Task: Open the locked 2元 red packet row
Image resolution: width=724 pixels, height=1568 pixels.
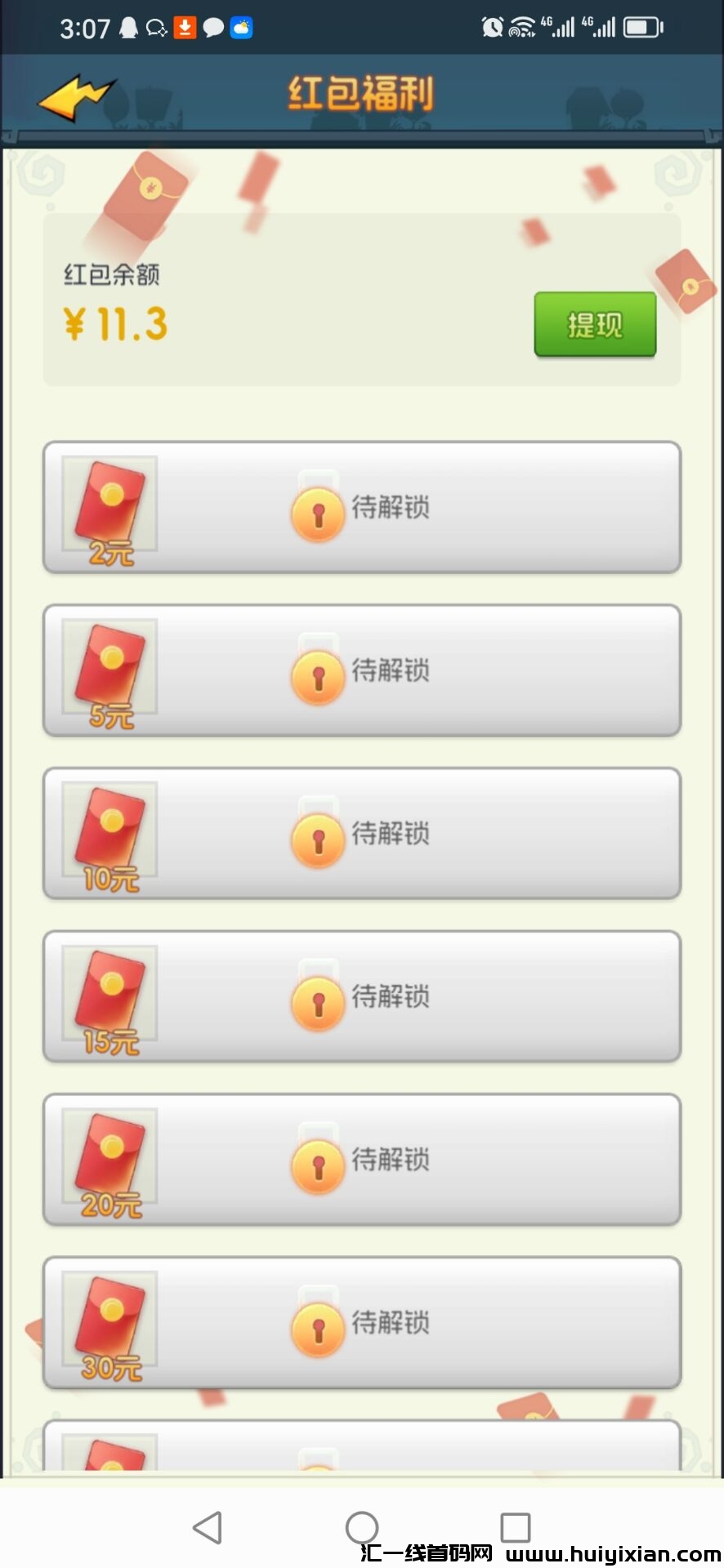Action: tap(361, 507)
